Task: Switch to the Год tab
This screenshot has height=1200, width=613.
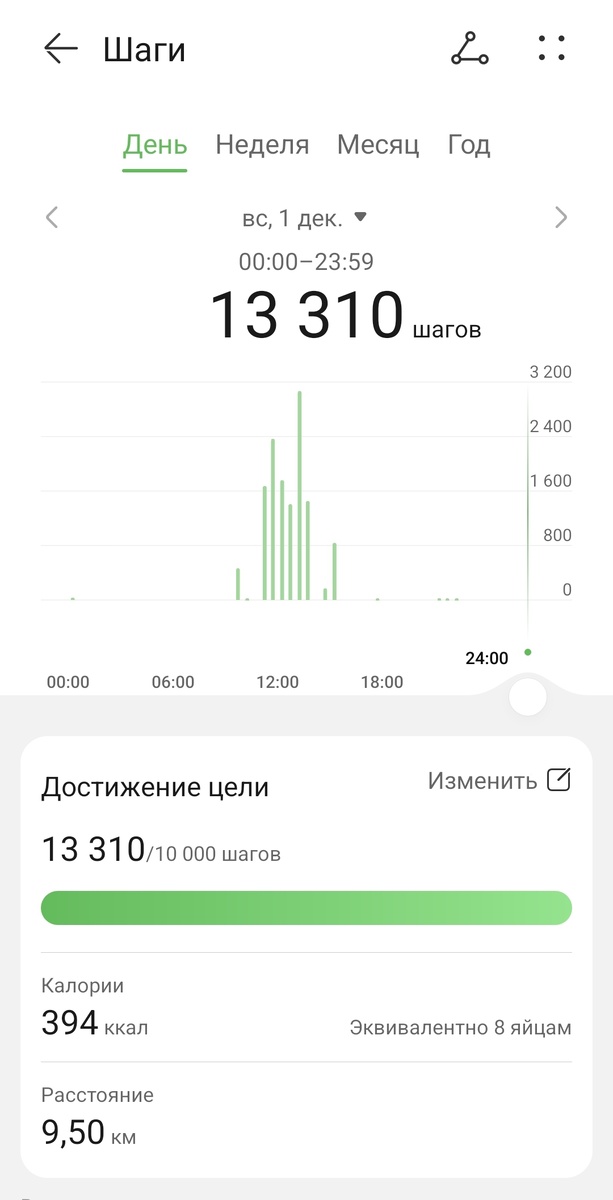Action: pos(469,145)
